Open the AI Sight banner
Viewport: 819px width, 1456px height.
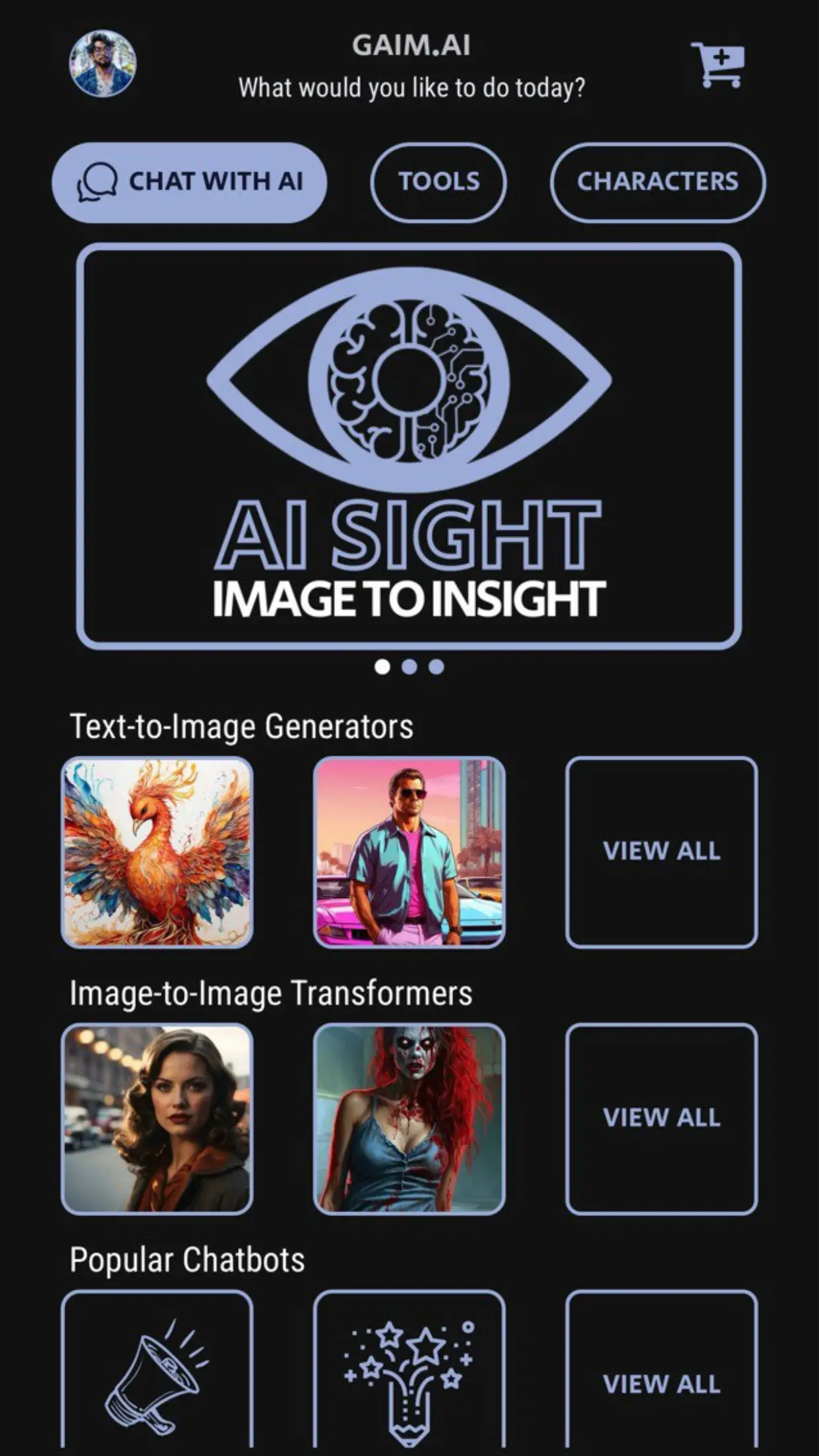409,446
